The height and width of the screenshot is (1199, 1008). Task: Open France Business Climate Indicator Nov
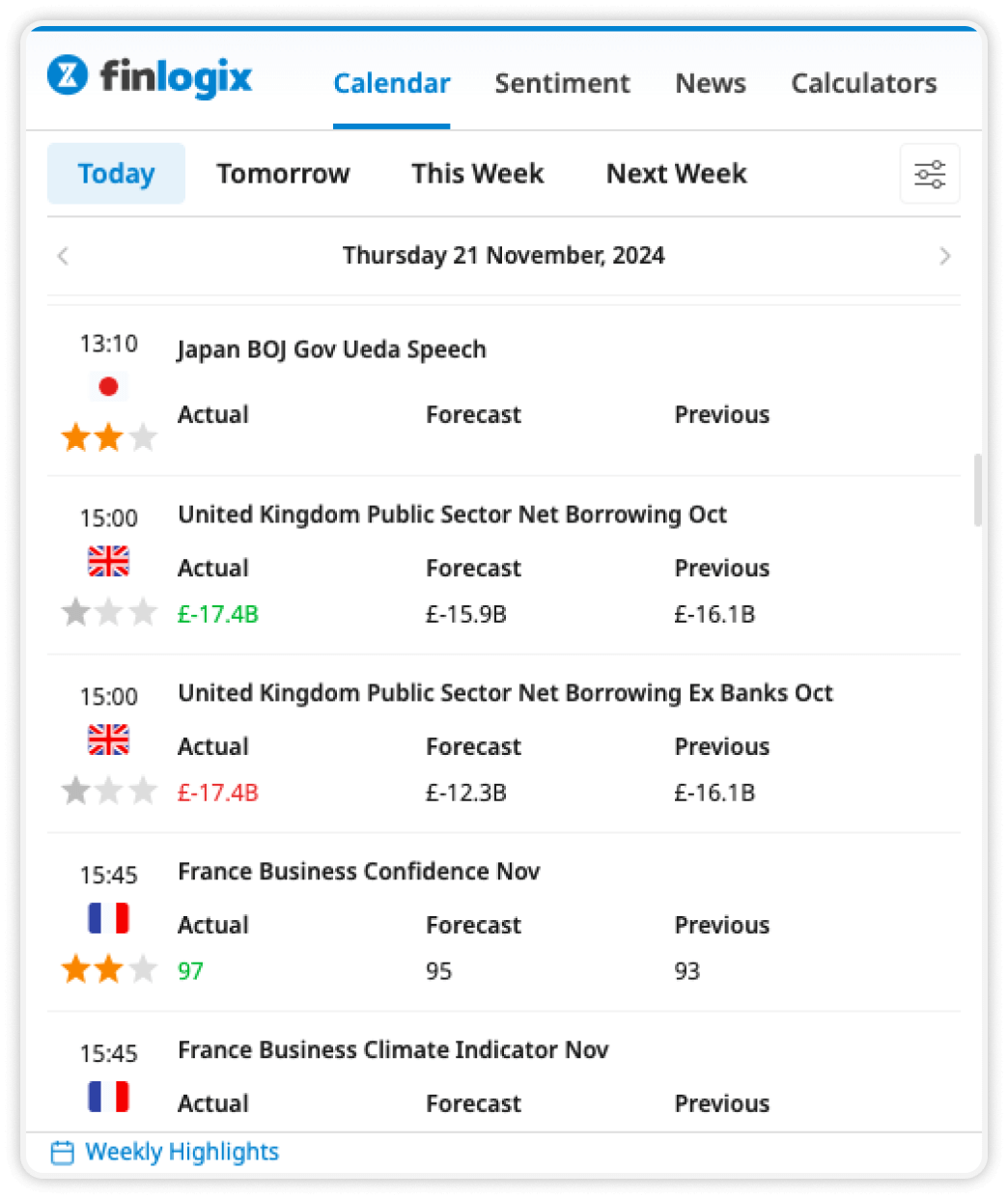pyautogui.click(x=393, y=1050)
